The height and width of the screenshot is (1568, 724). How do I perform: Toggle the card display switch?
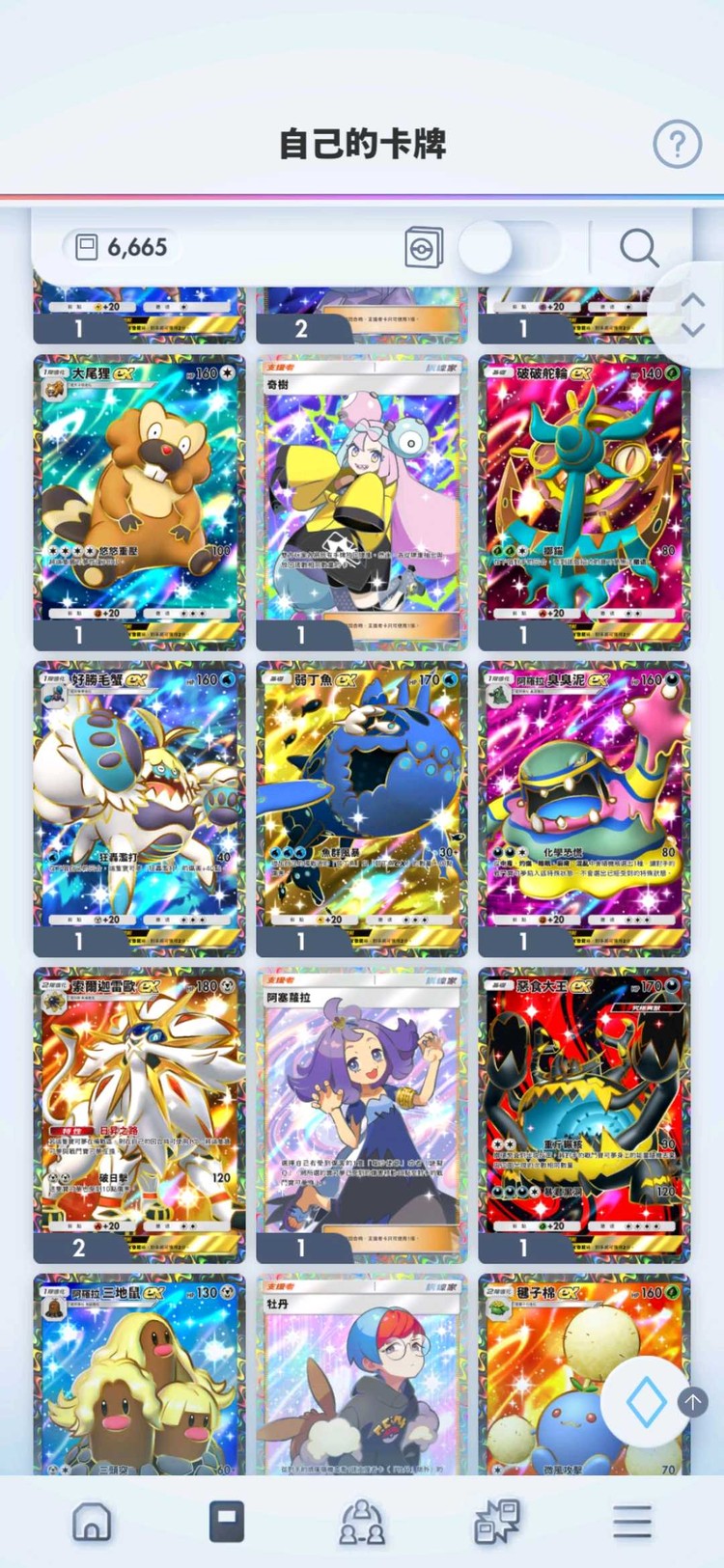[508, 248]
